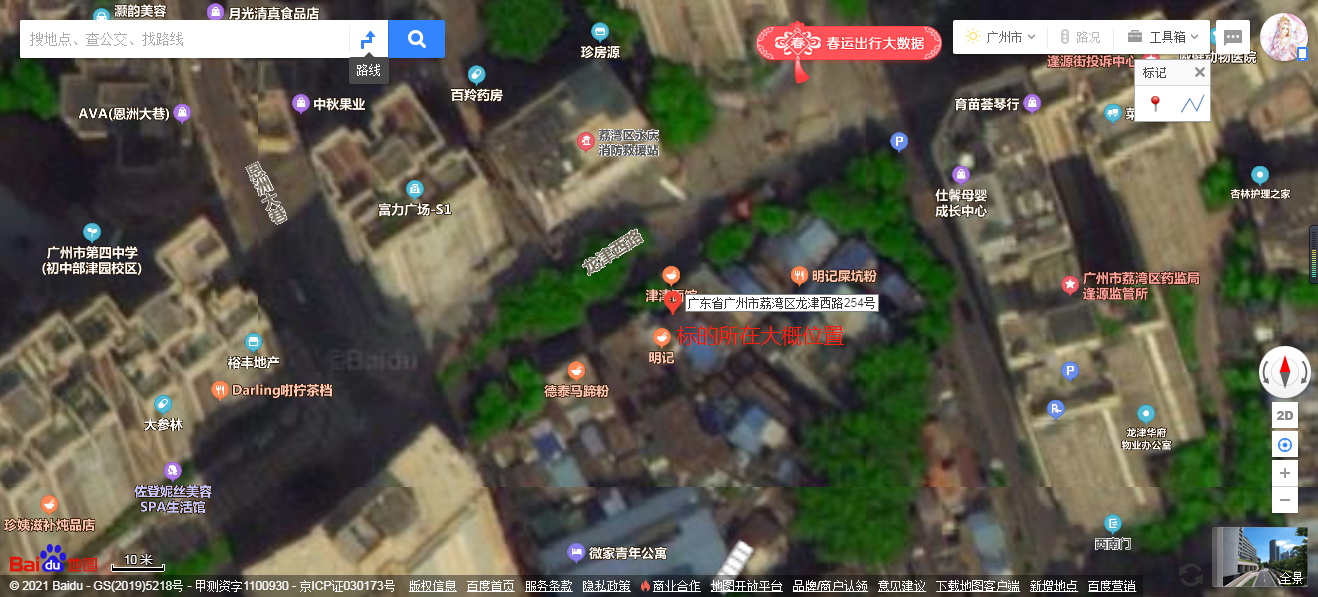
Task: Zoom in with the plus button
Action: pyautogui.click(x=1285, y=473)
